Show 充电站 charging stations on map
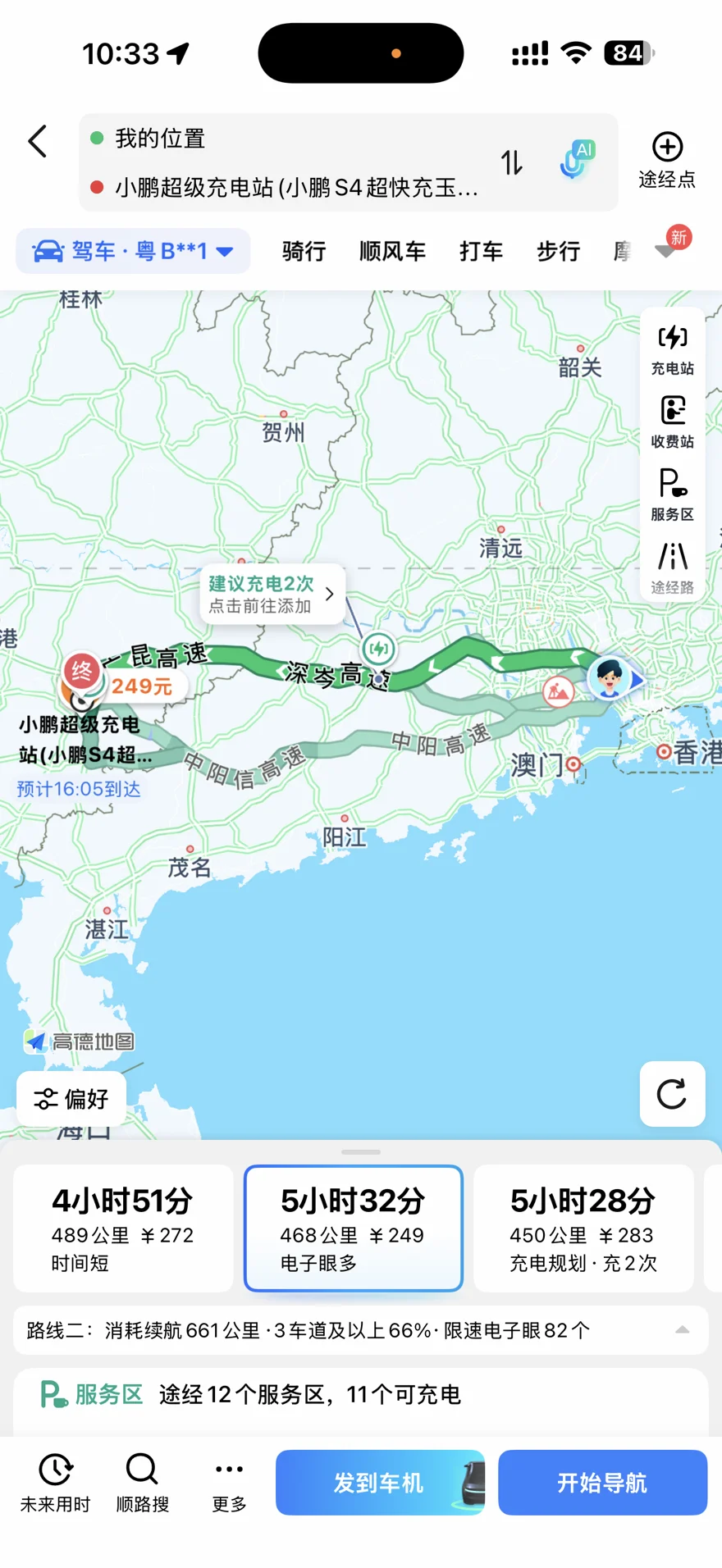This screenshot has height=1568, width=722. (x=673, y=349)
